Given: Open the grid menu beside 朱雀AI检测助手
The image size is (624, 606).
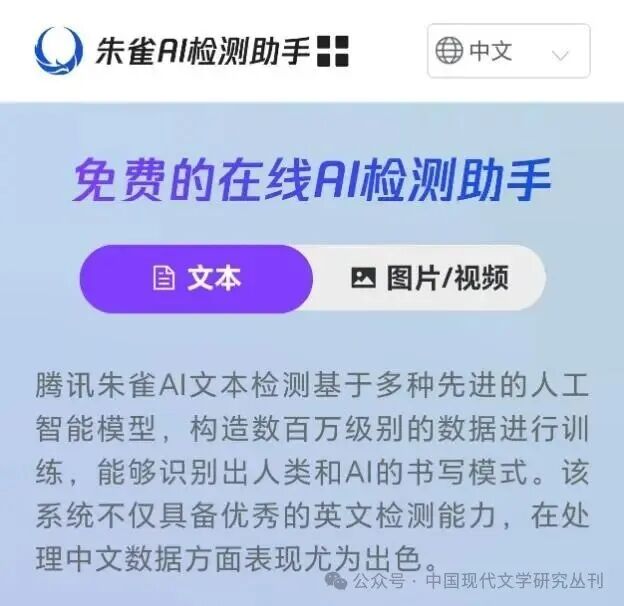Looking at the screenshot, I should click(332, 51).
